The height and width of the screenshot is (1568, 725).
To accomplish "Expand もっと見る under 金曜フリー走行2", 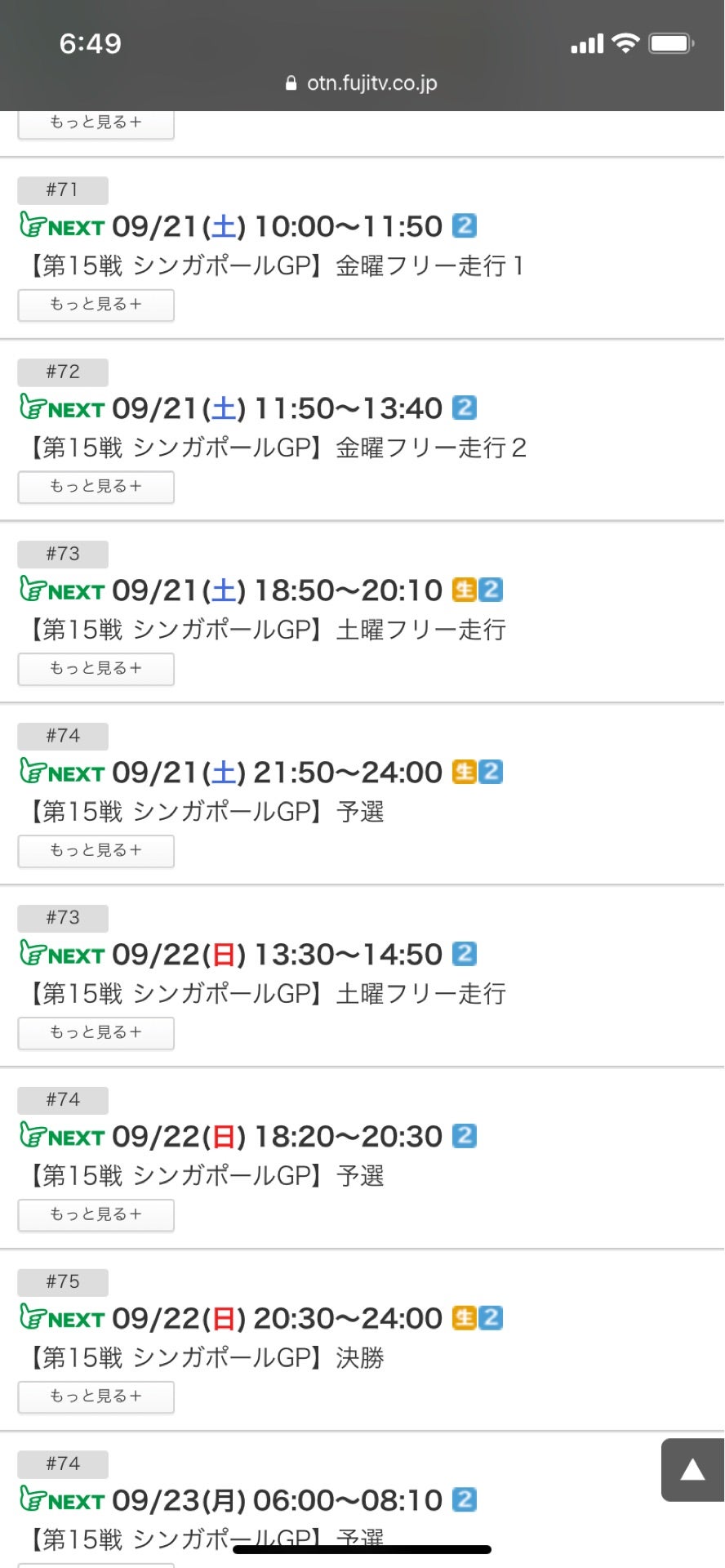I will [96, 487].
